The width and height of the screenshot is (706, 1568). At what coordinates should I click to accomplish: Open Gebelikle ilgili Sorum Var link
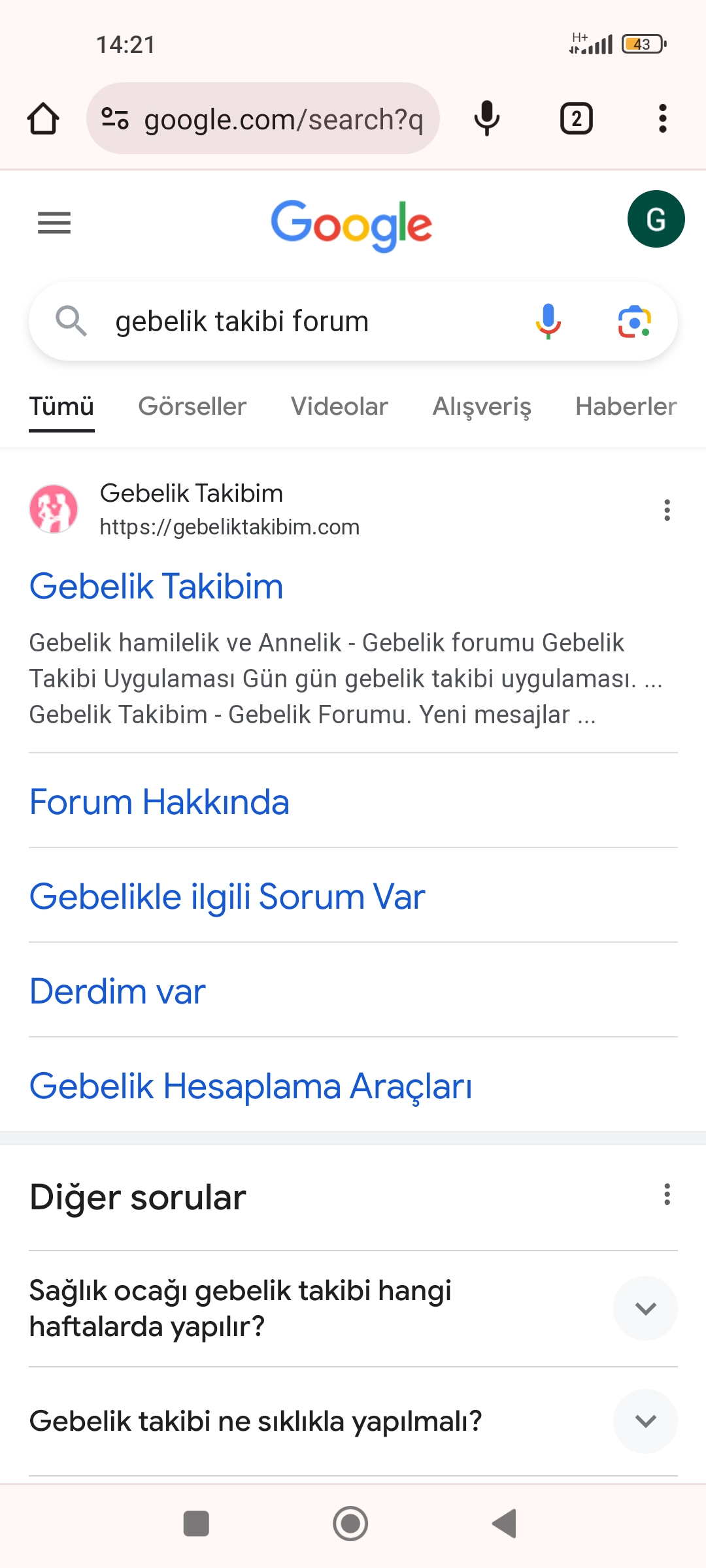227,896
